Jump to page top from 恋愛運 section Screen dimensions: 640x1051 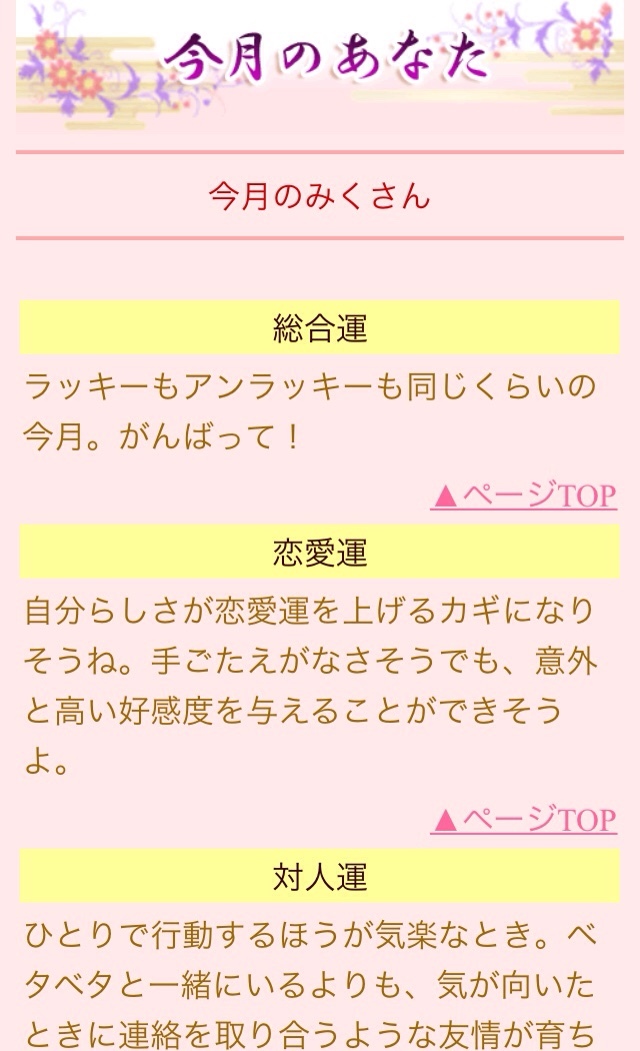pyautogui.click(x=523, y=820)
